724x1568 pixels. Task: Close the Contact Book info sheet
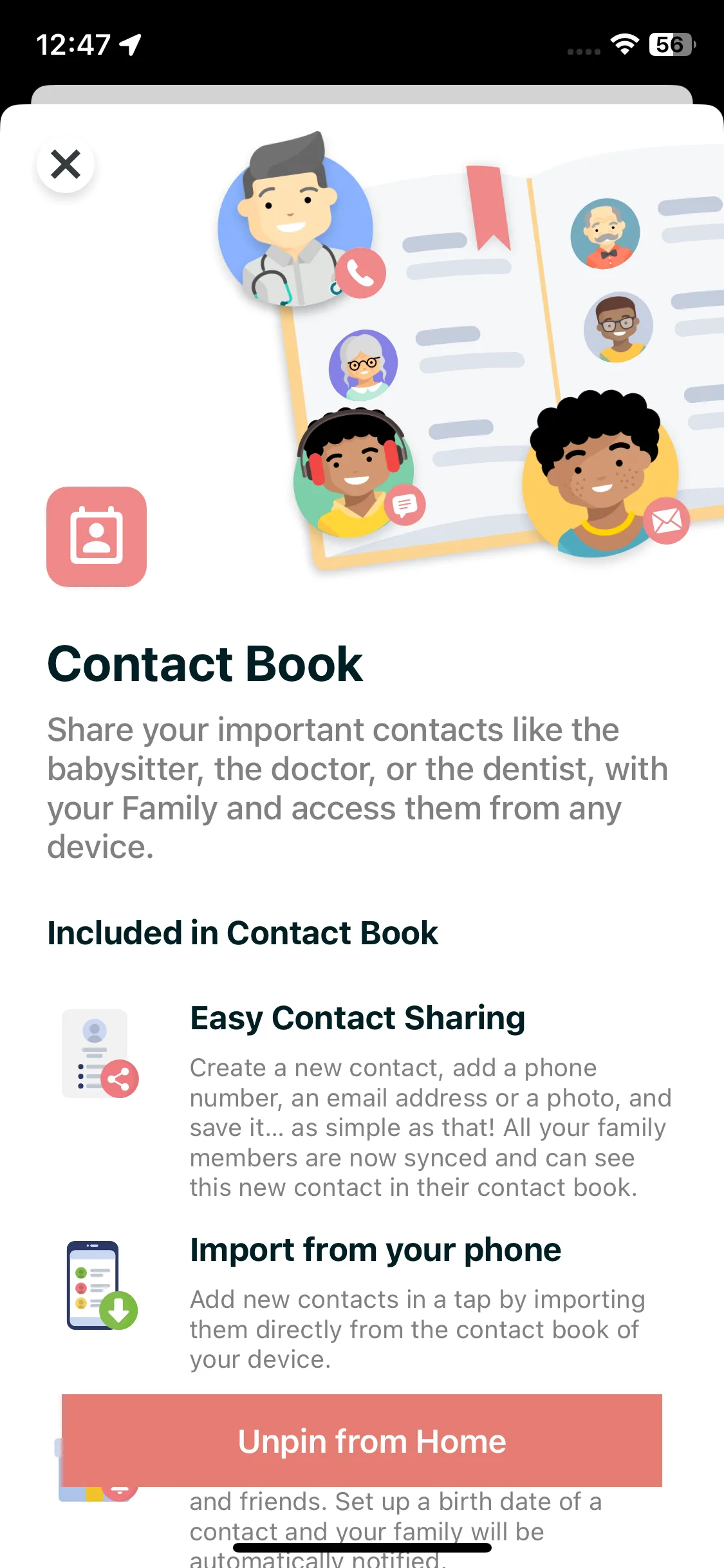66,164
